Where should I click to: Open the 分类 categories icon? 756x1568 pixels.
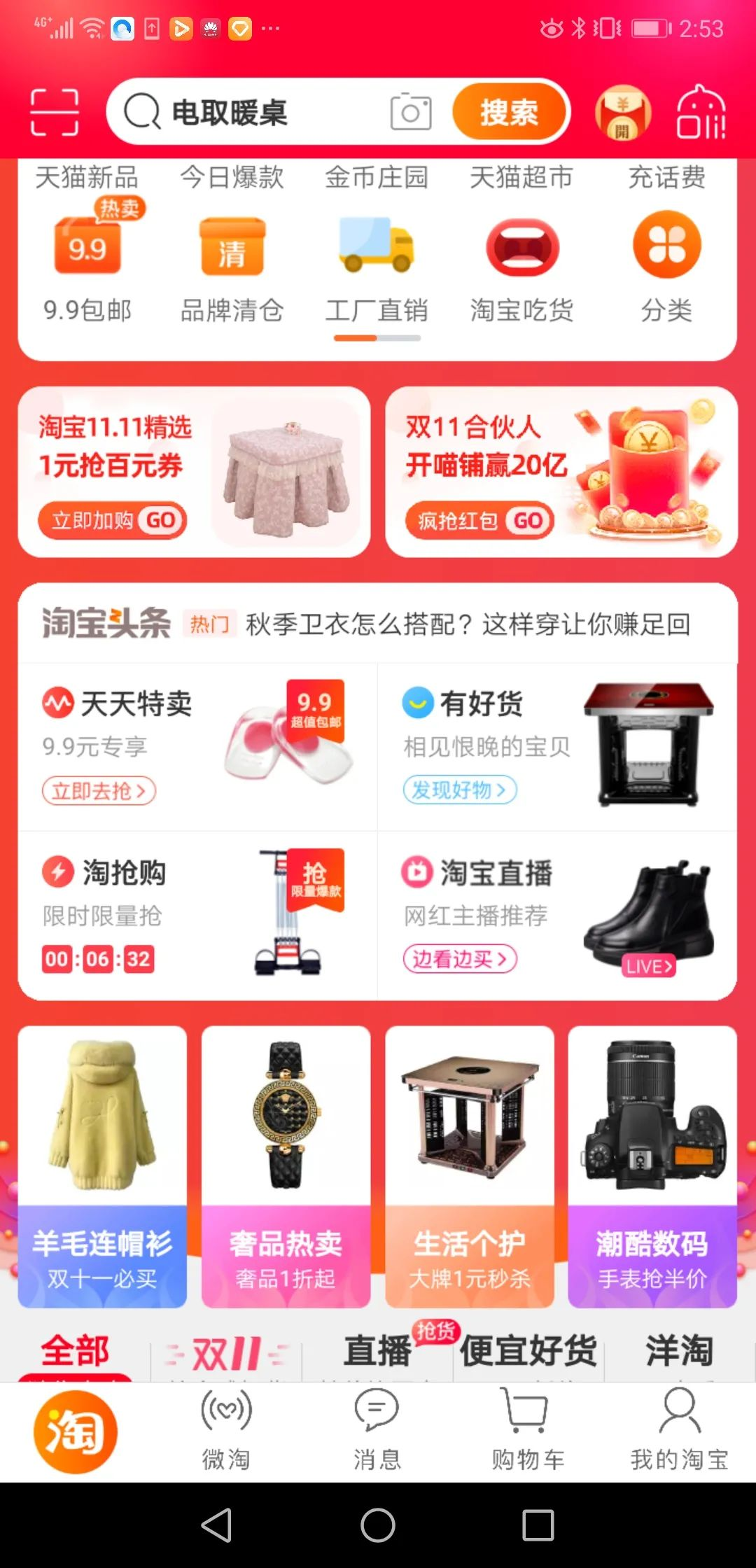pyautogui.click(x=666, y=245)
